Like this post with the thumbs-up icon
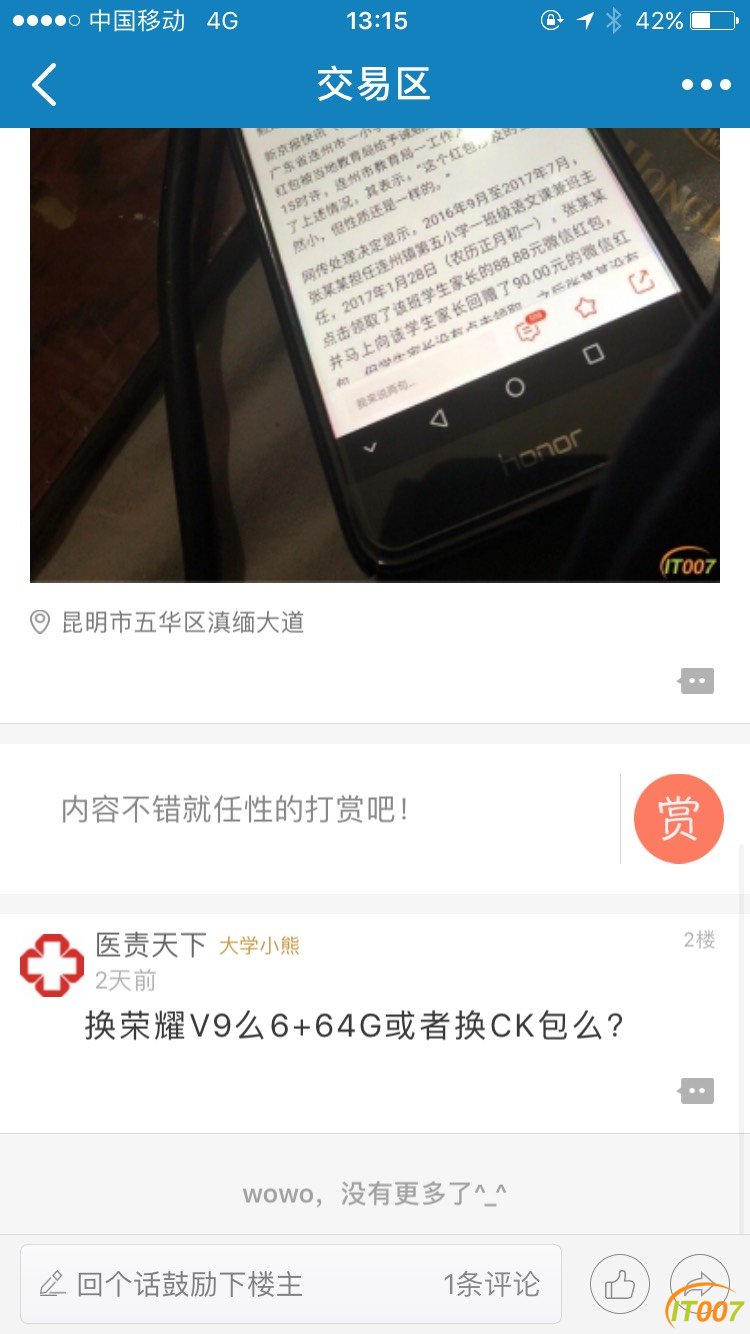Image resolution: width=750 pixels, height=1334 pixels. tap(619, 1284)
